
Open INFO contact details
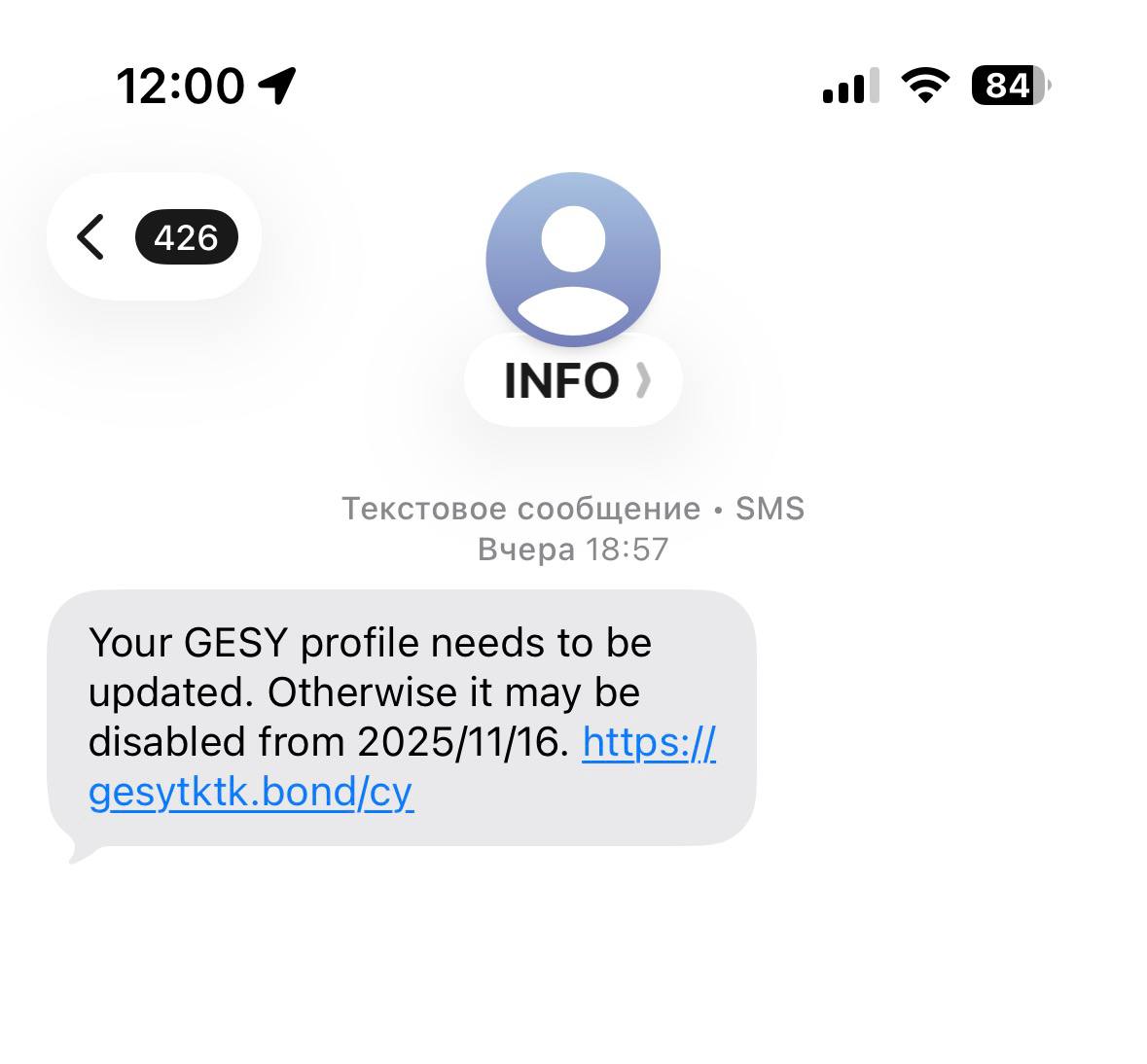click(x=573, y=380)
